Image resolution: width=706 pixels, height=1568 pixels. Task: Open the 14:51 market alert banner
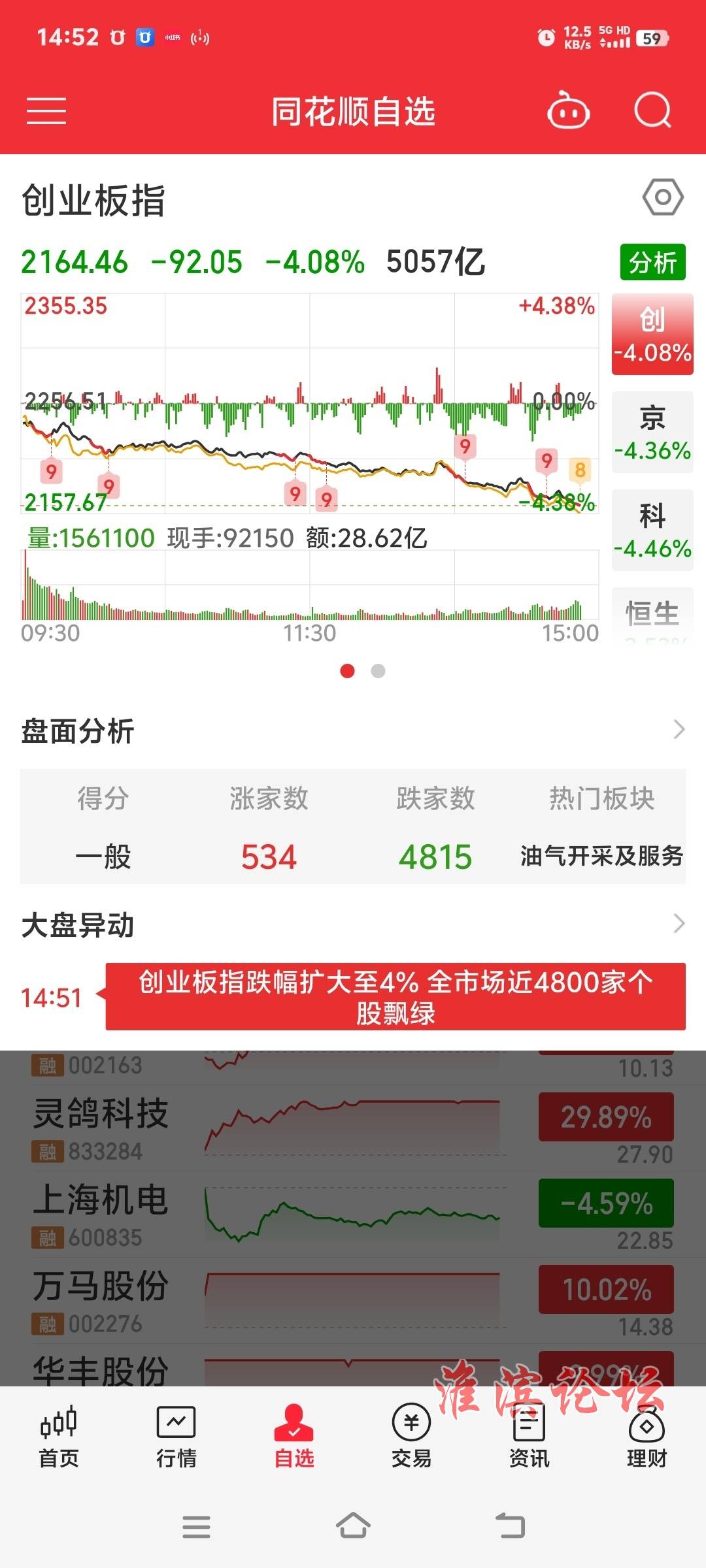coord(395,997)
